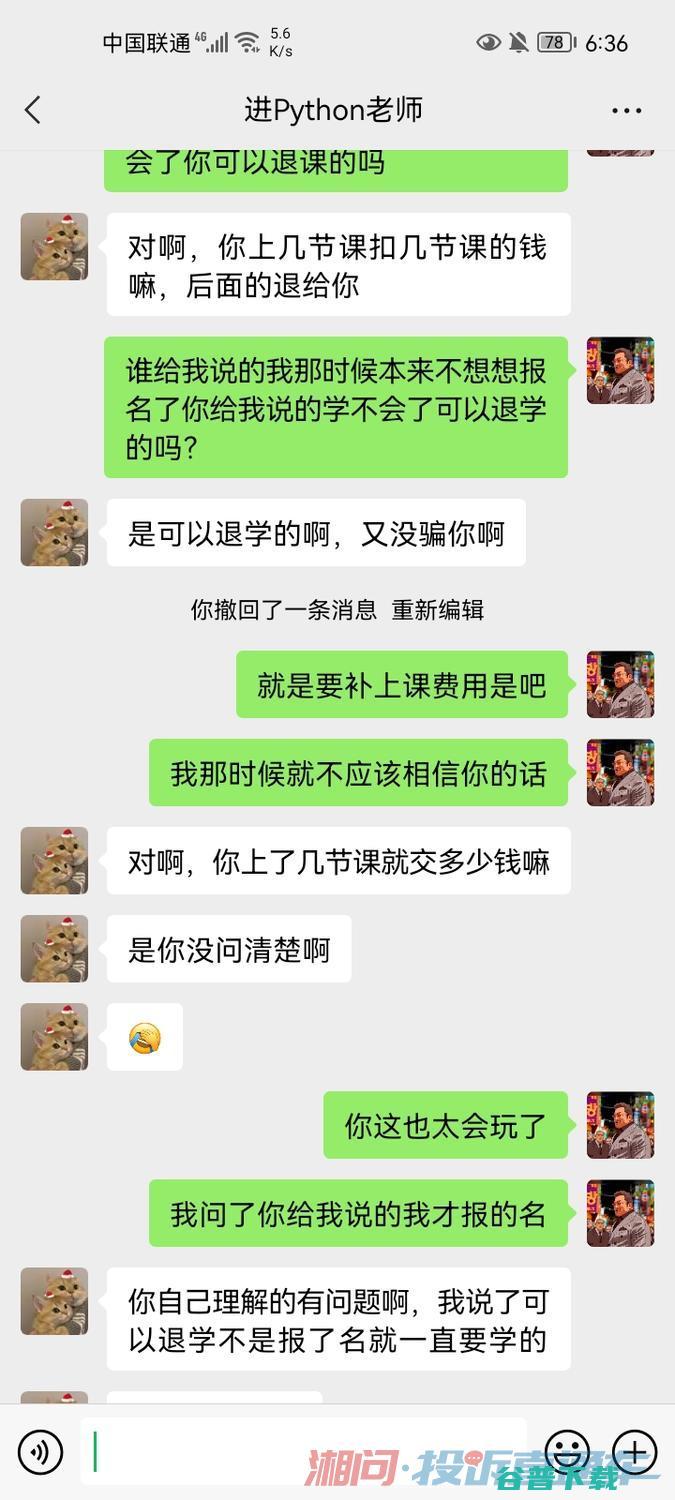Open the emoji sticker panel
This screenshot has width=675, height=1500.
coord(567,1451)
